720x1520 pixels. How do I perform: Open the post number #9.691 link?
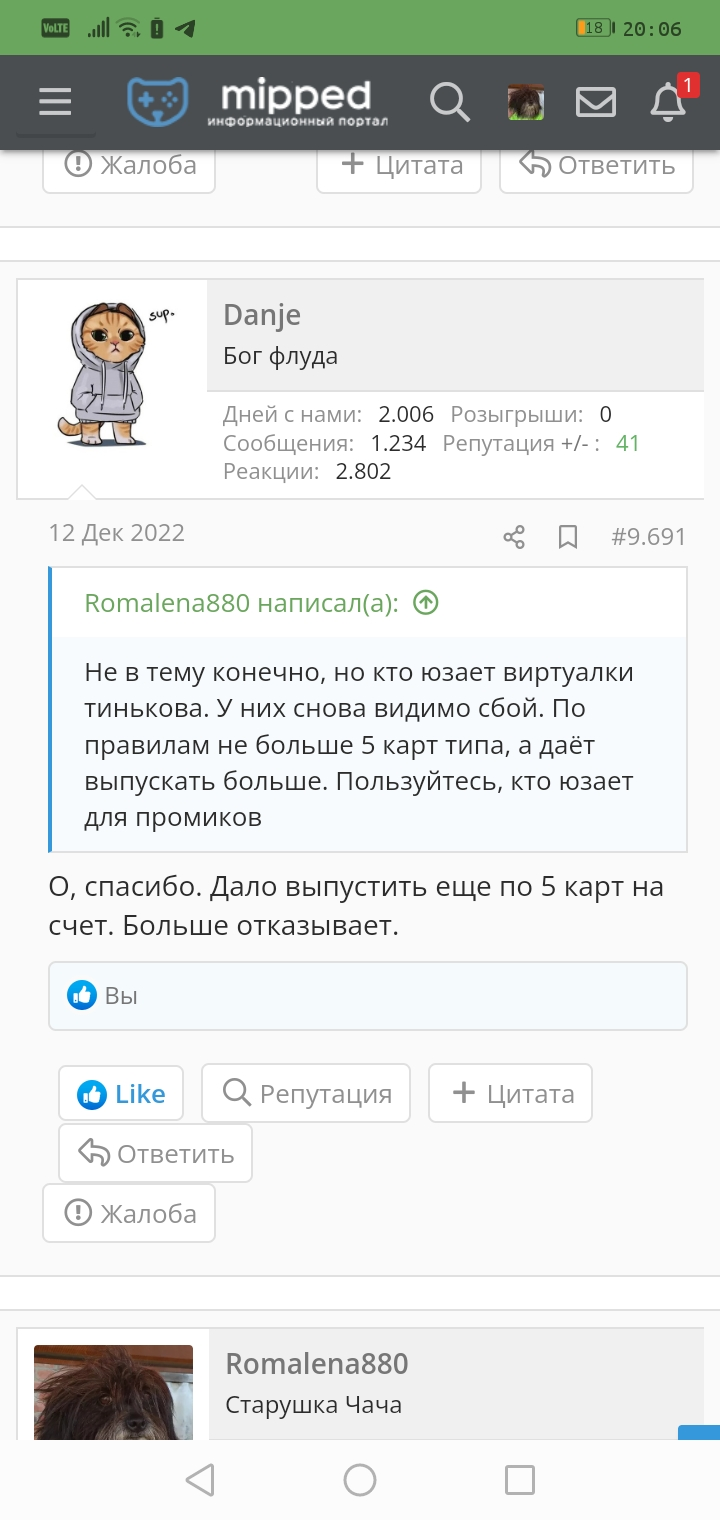[649, 537]
